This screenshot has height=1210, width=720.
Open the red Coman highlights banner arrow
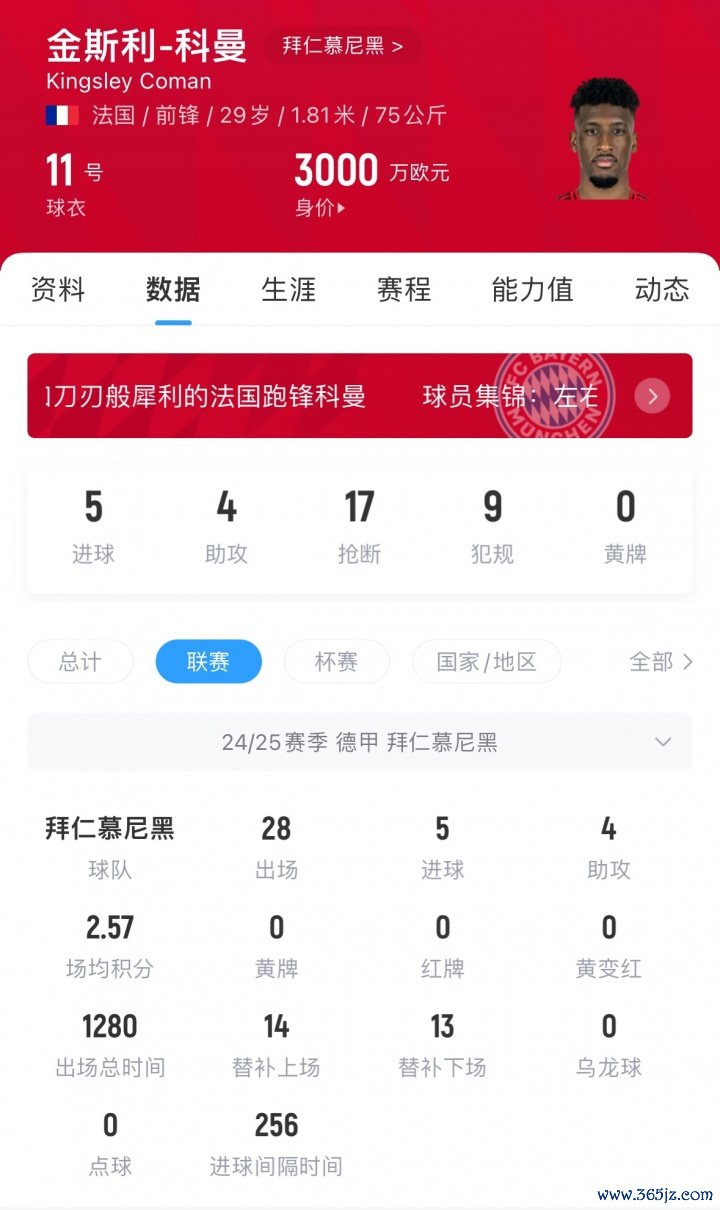point(652,396)
